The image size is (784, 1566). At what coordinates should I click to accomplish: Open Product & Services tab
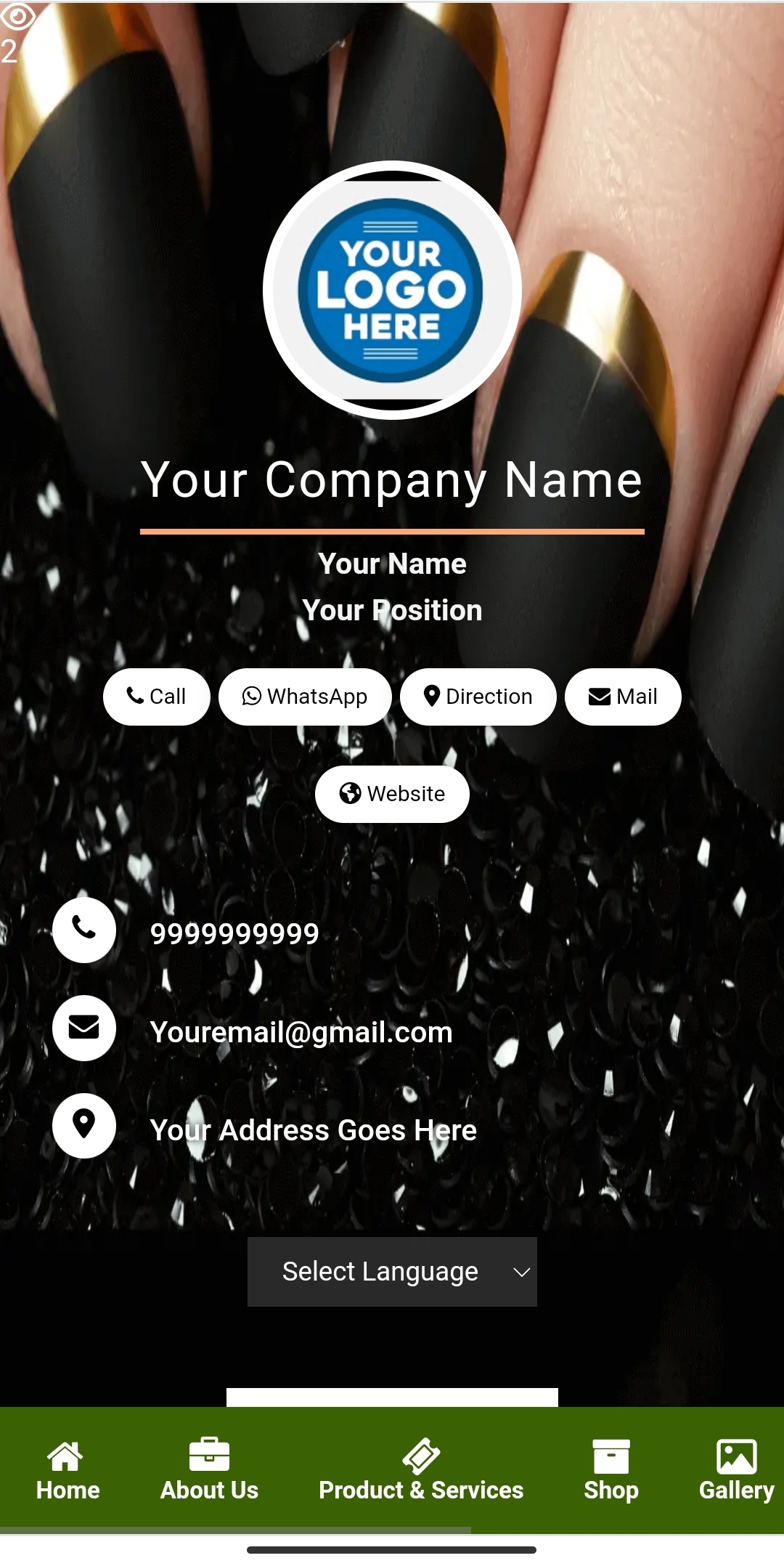tap(421, 1472)
